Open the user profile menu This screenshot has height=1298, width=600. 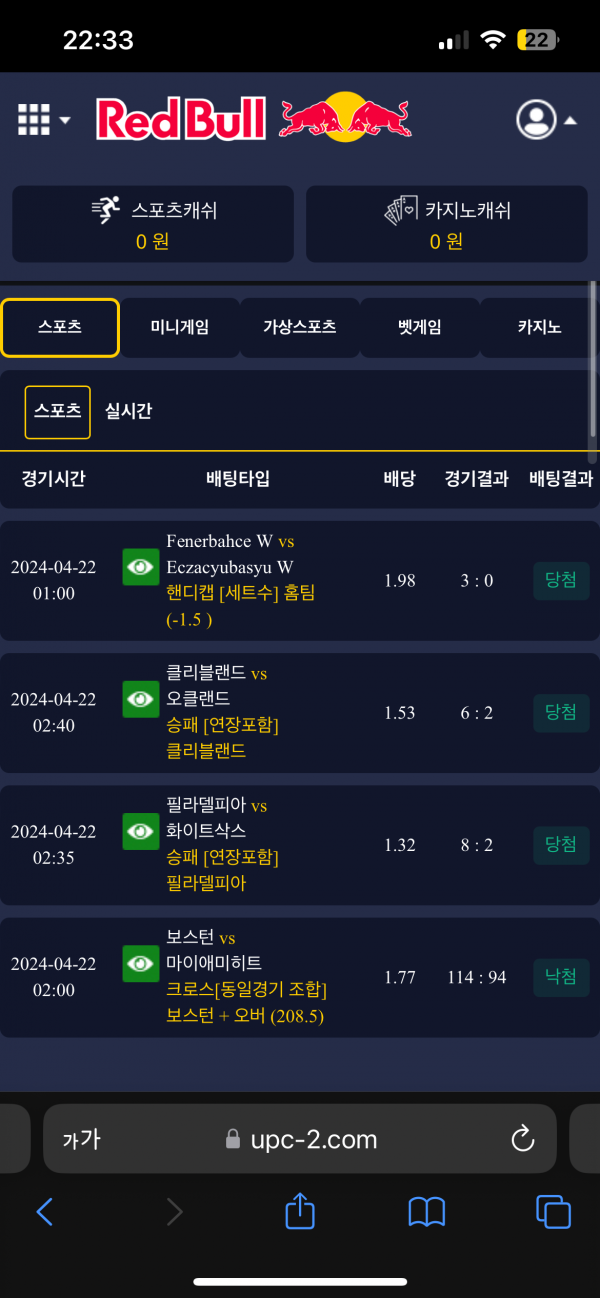click(x=546, y=120)
